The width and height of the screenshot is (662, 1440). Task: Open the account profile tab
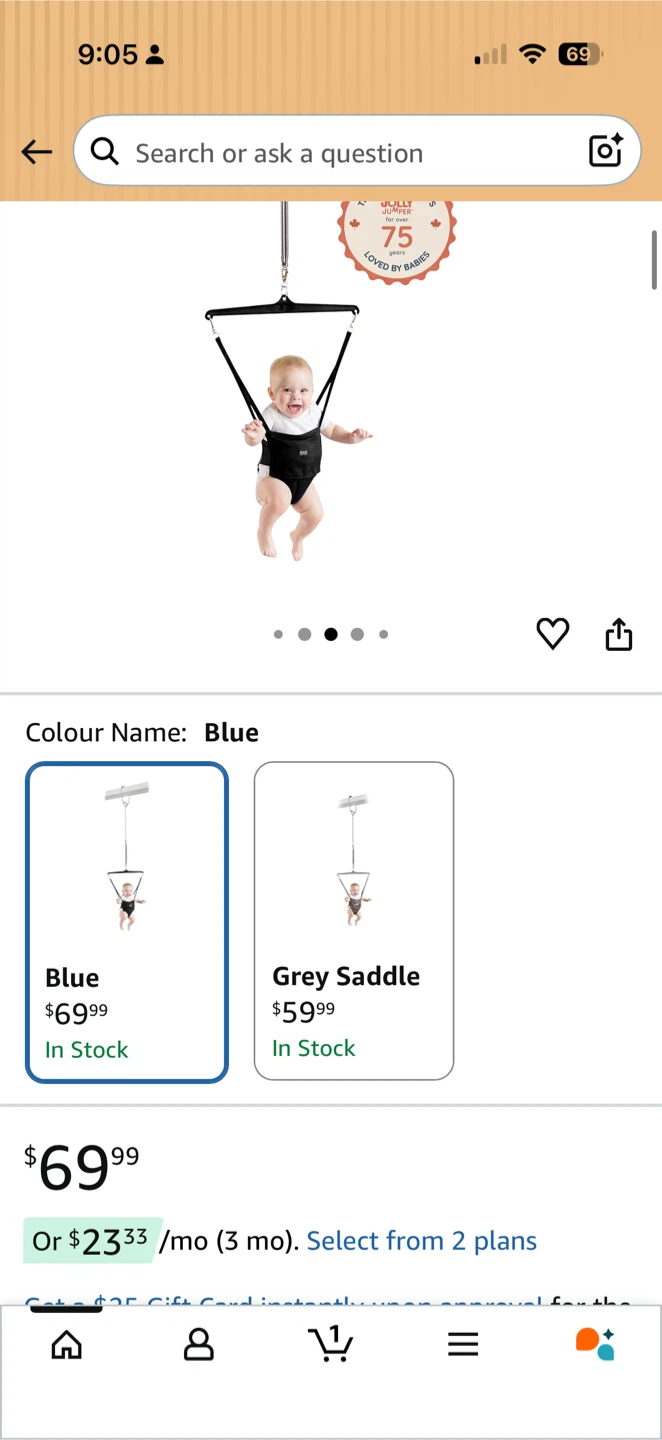199,1344
